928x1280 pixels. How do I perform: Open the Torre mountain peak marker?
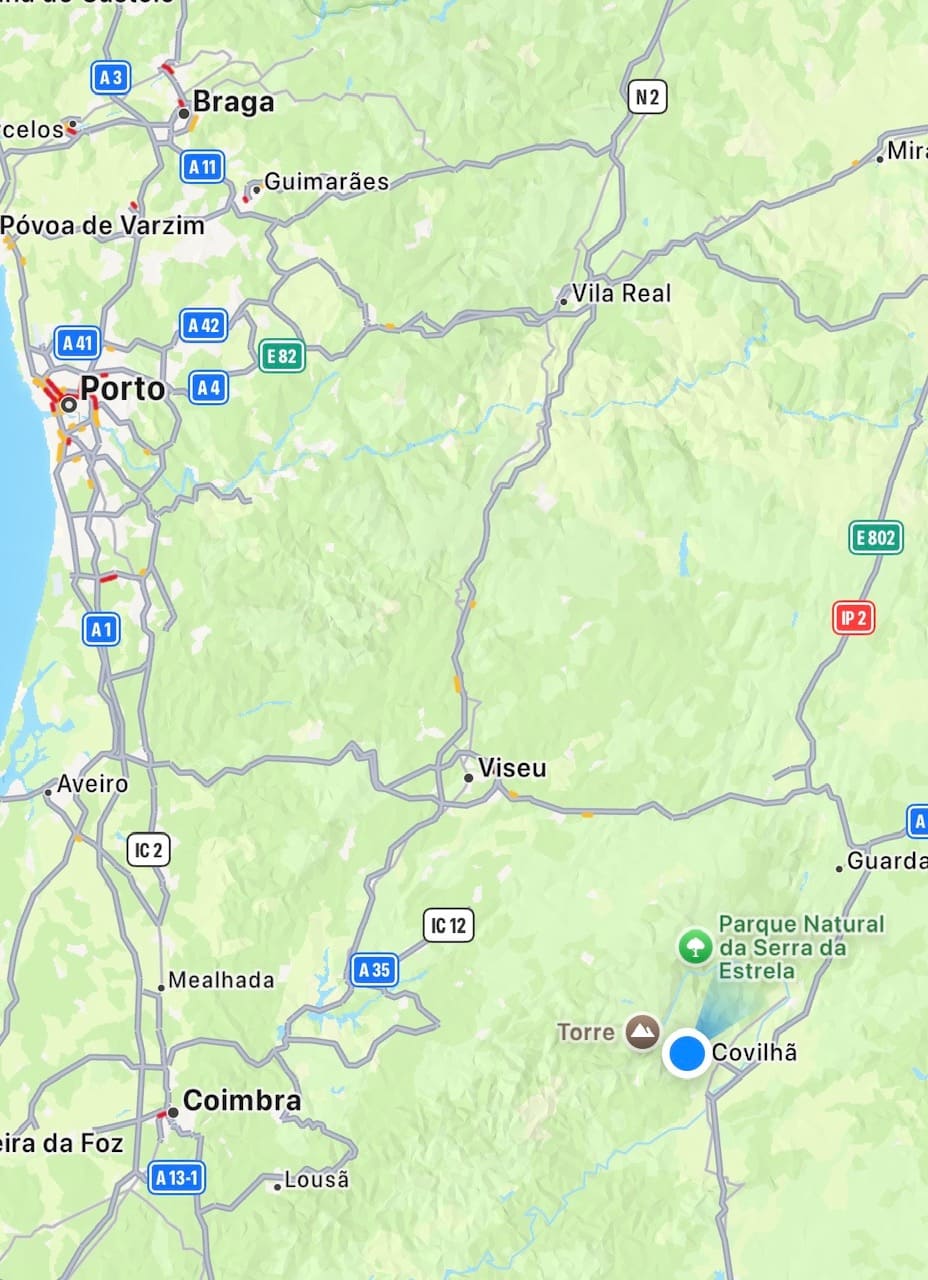point(643,1031)
